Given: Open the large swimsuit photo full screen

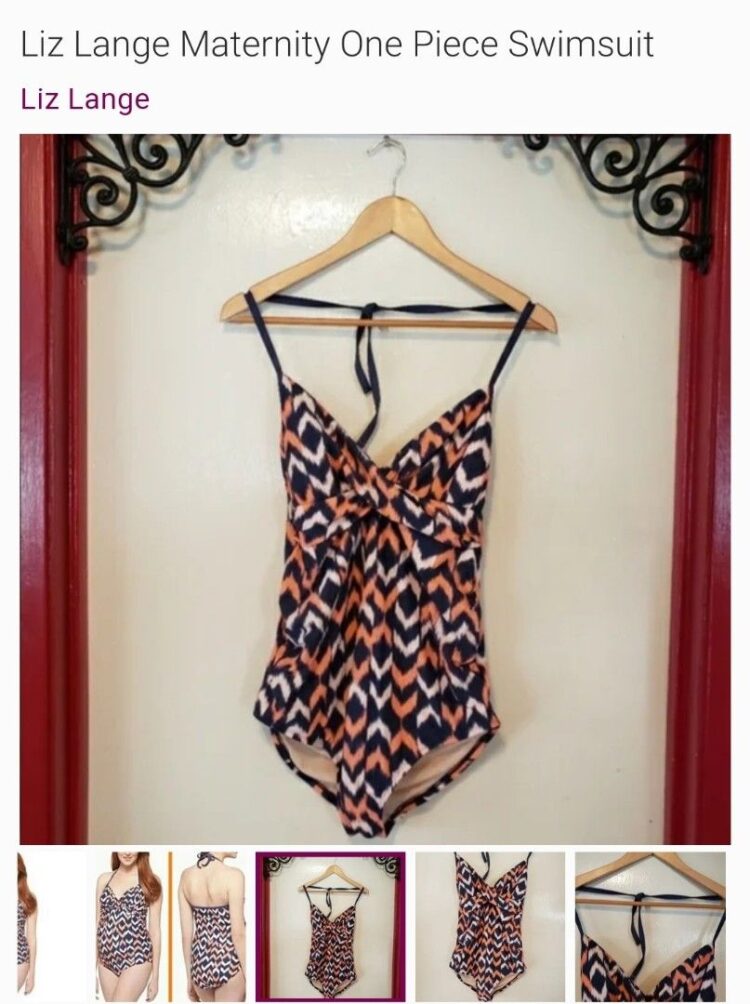Looking at the screenshot, I should pos(375,490).
